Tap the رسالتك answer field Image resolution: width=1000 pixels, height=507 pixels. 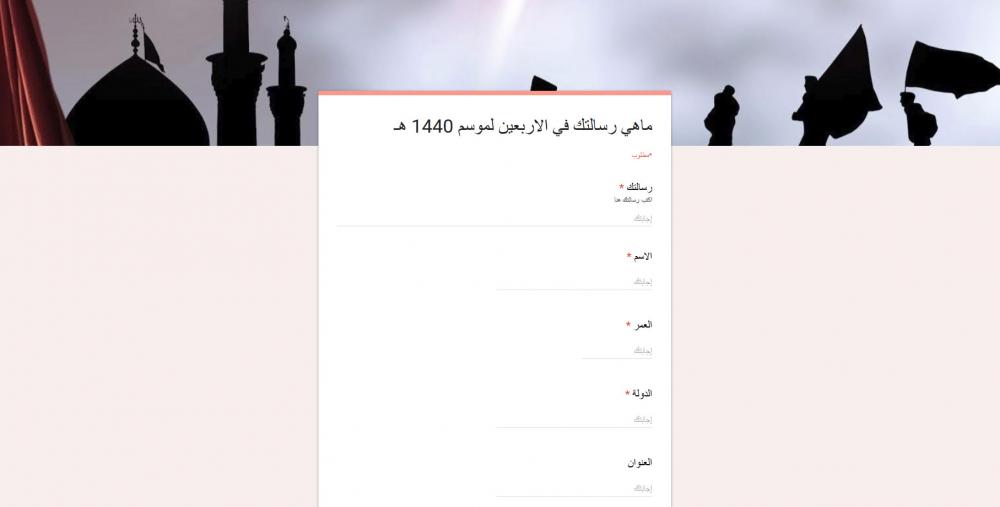click(494, 218)
